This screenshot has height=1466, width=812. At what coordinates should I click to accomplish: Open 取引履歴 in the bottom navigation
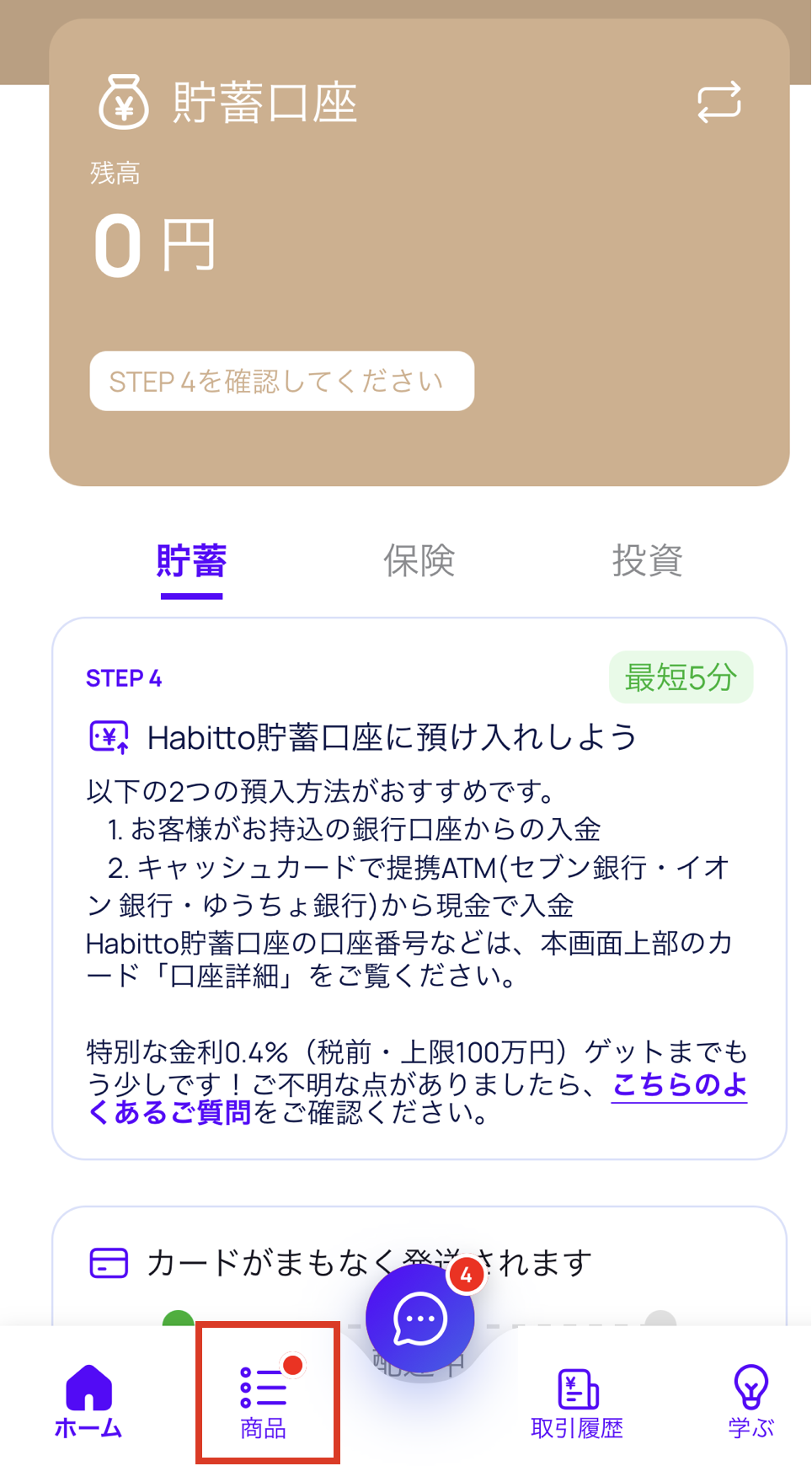pos(577,1400)
